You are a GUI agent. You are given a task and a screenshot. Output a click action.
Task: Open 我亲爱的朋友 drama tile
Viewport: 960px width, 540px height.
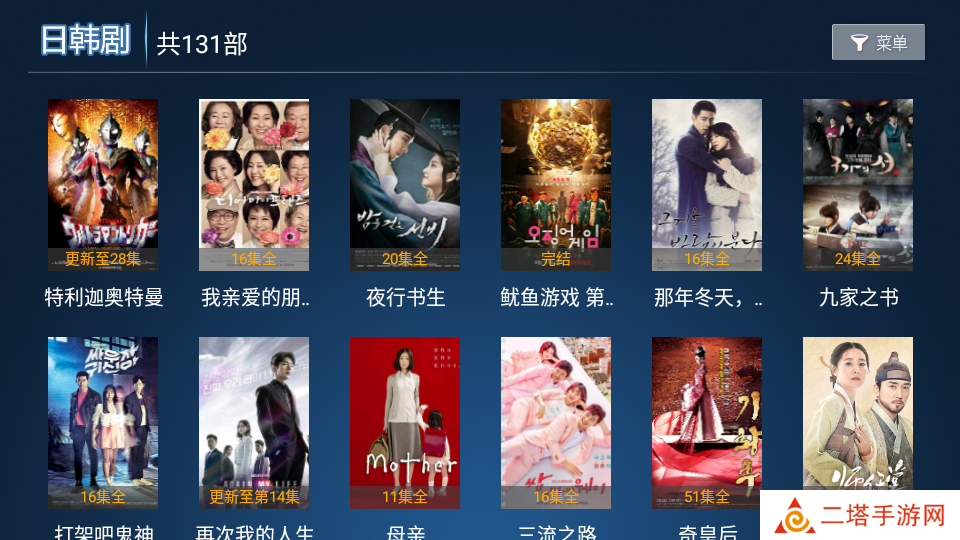[x=254, y=185]
